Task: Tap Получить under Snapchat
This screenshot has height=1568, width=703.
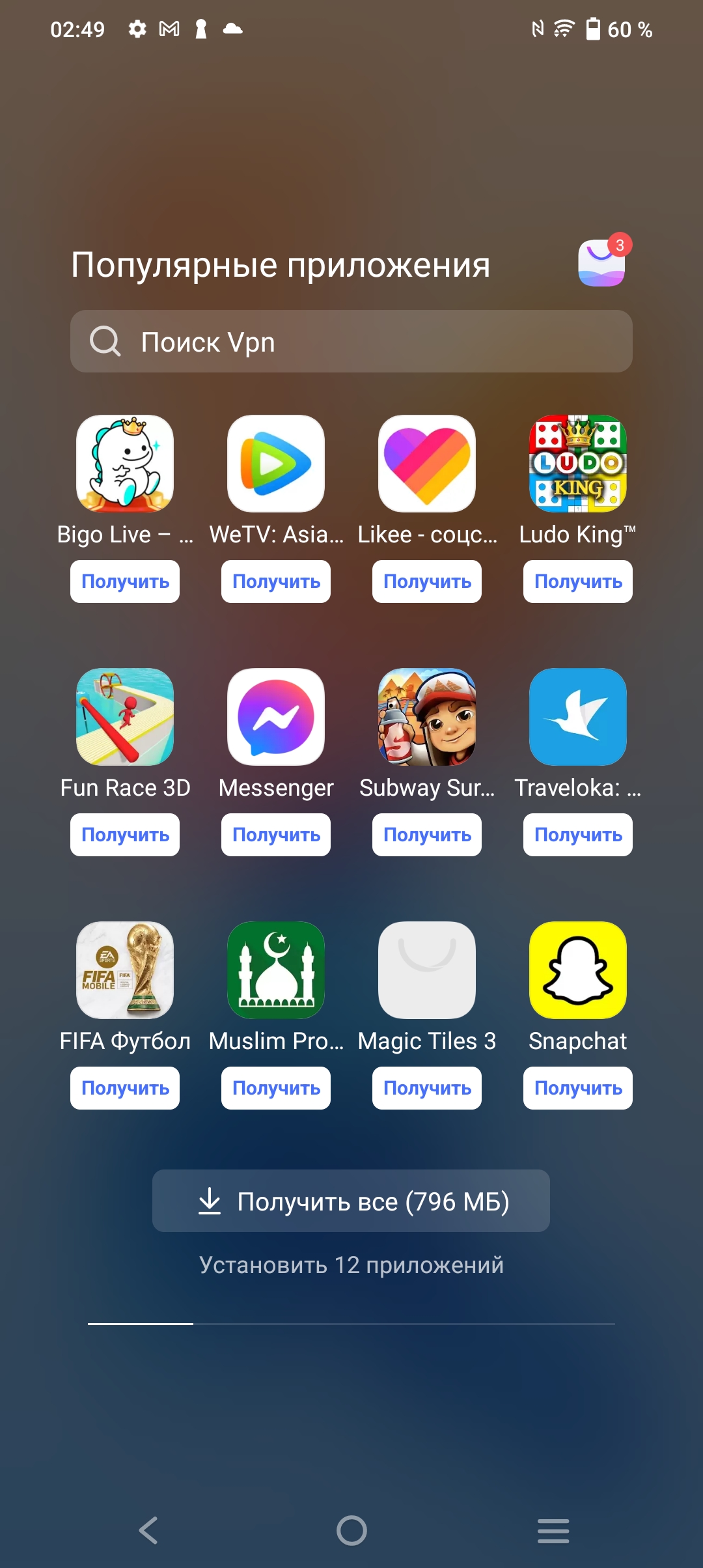Action: tap(578, 1088)
